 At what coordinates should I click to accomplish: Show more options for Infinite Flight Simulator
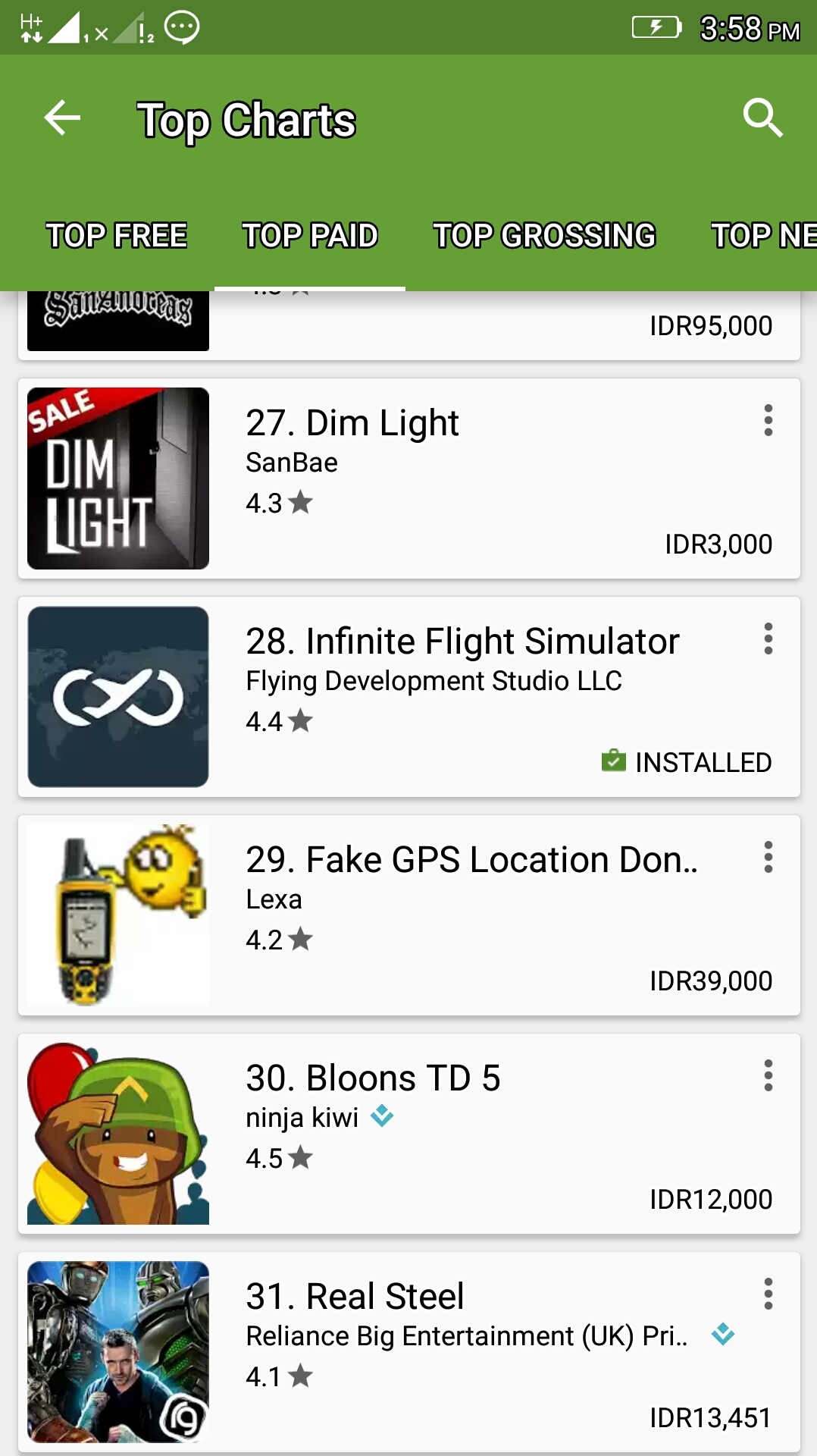768,639
